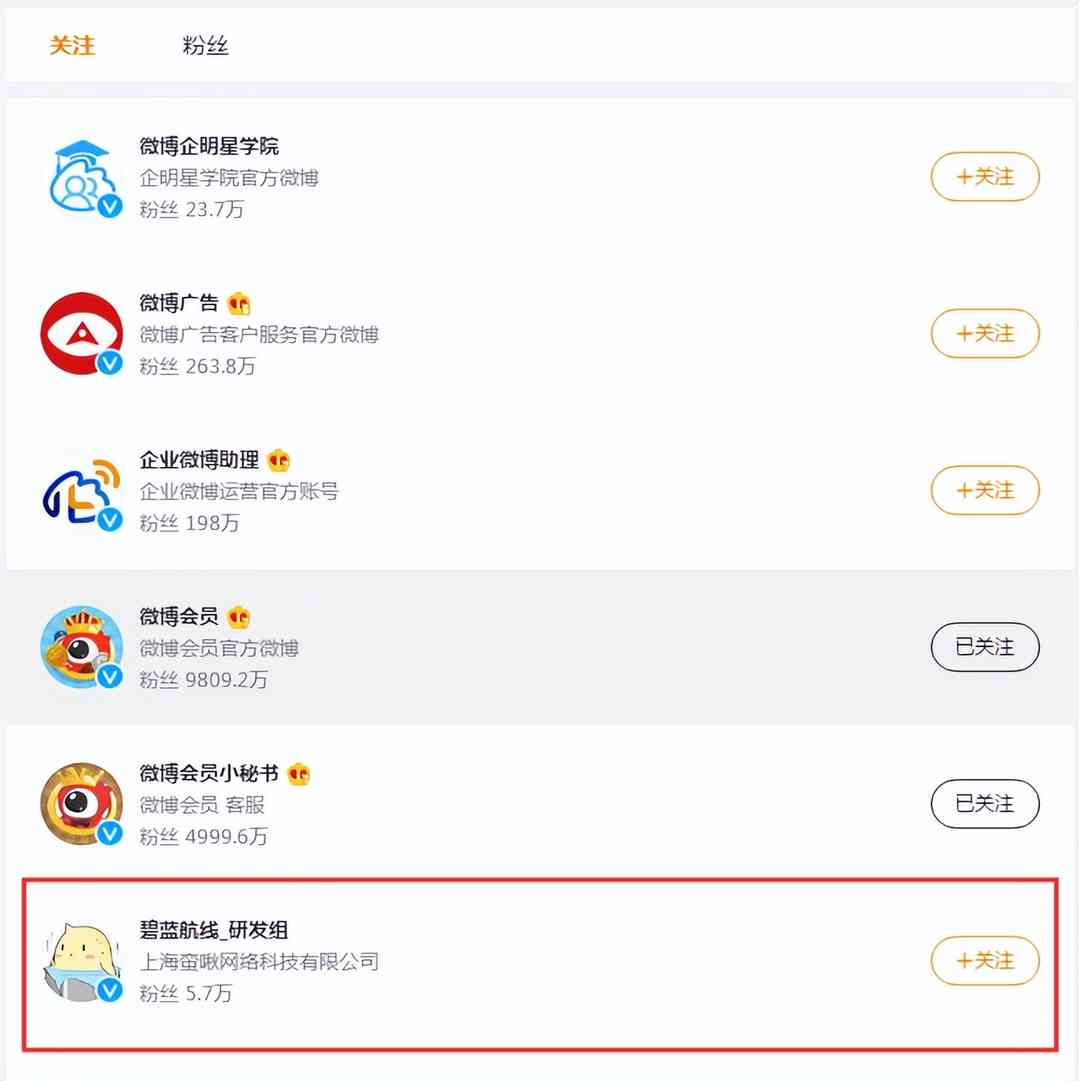Viewport: 1079px width, 1081px height.
Task: Follow the 微博广告 account
Action: pyautogui.click(x=985, y=334)
